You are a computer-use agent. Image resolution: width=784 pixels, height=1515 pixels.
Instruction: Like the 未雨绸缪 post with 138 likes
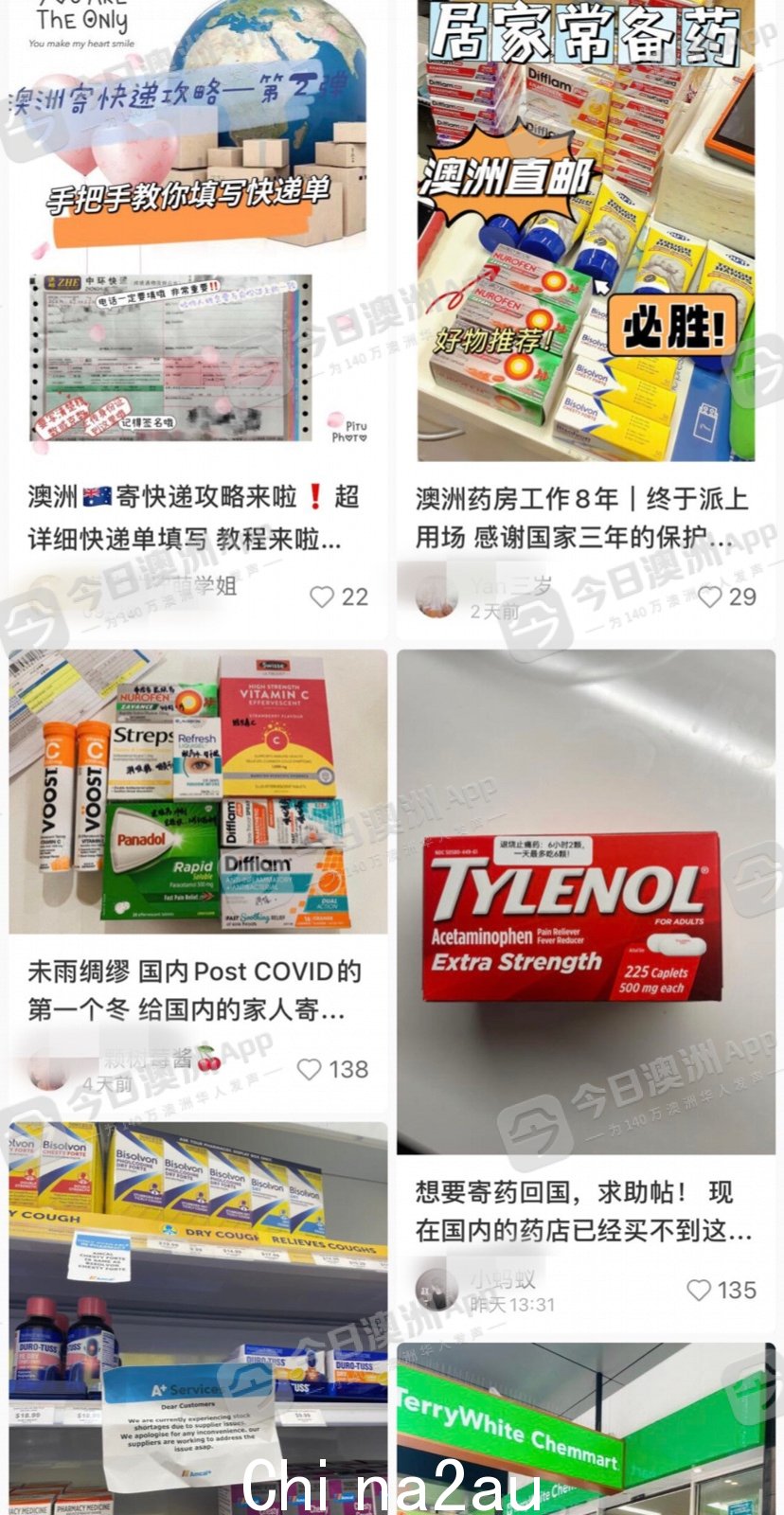pyautogui.click(x=310, y=1070)
